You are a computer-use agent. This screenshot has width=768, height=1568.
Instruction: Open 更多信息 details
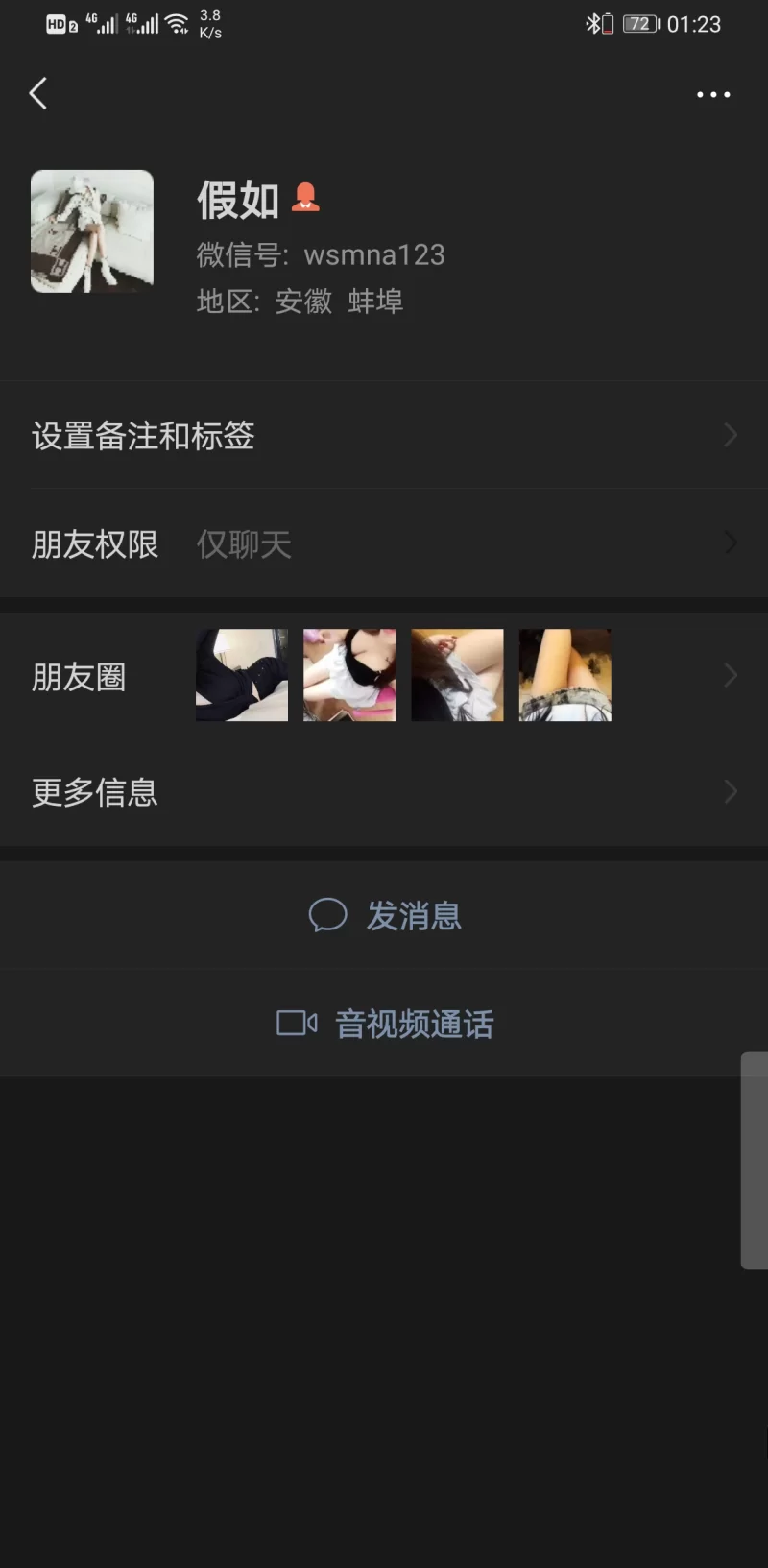click(x=384, y=792)
